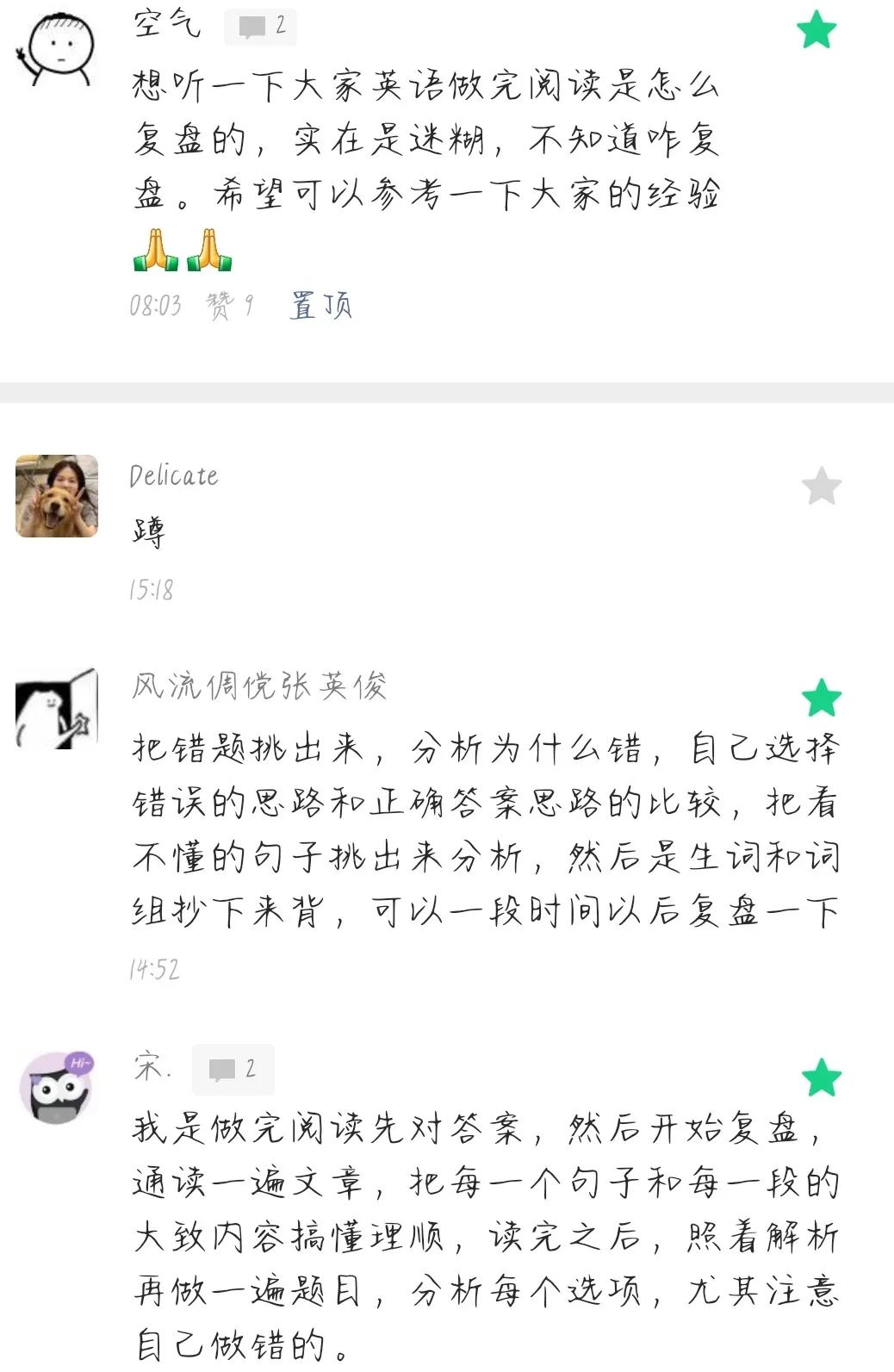Screen dimensions: 894x1372
Task: Open 风流倜傥张英俊's avatar
Action: (58, 710)
